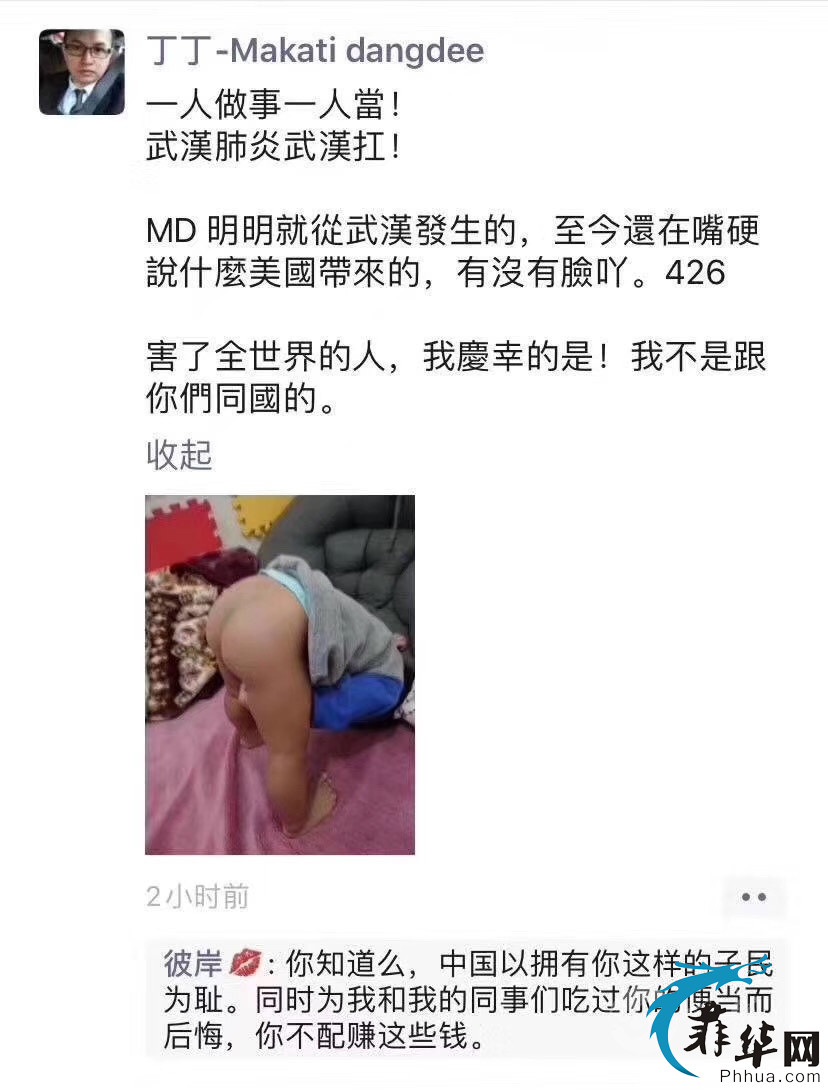Open the like and comment options button
This screenshot has height=1090, width=828.
click(x=753, y=897)
